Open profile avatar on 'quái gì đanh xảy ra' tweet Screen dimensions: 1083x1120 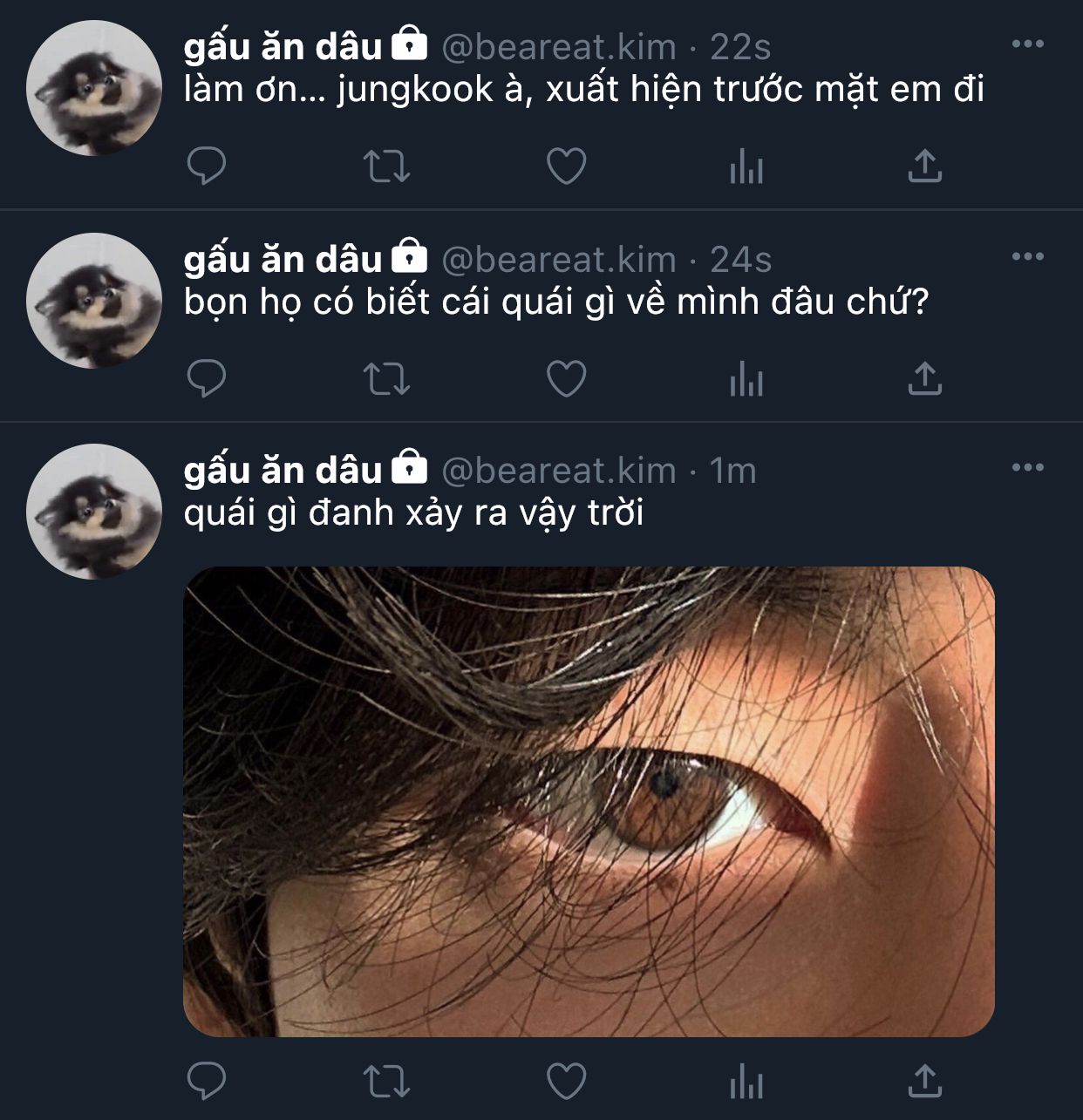94,512
